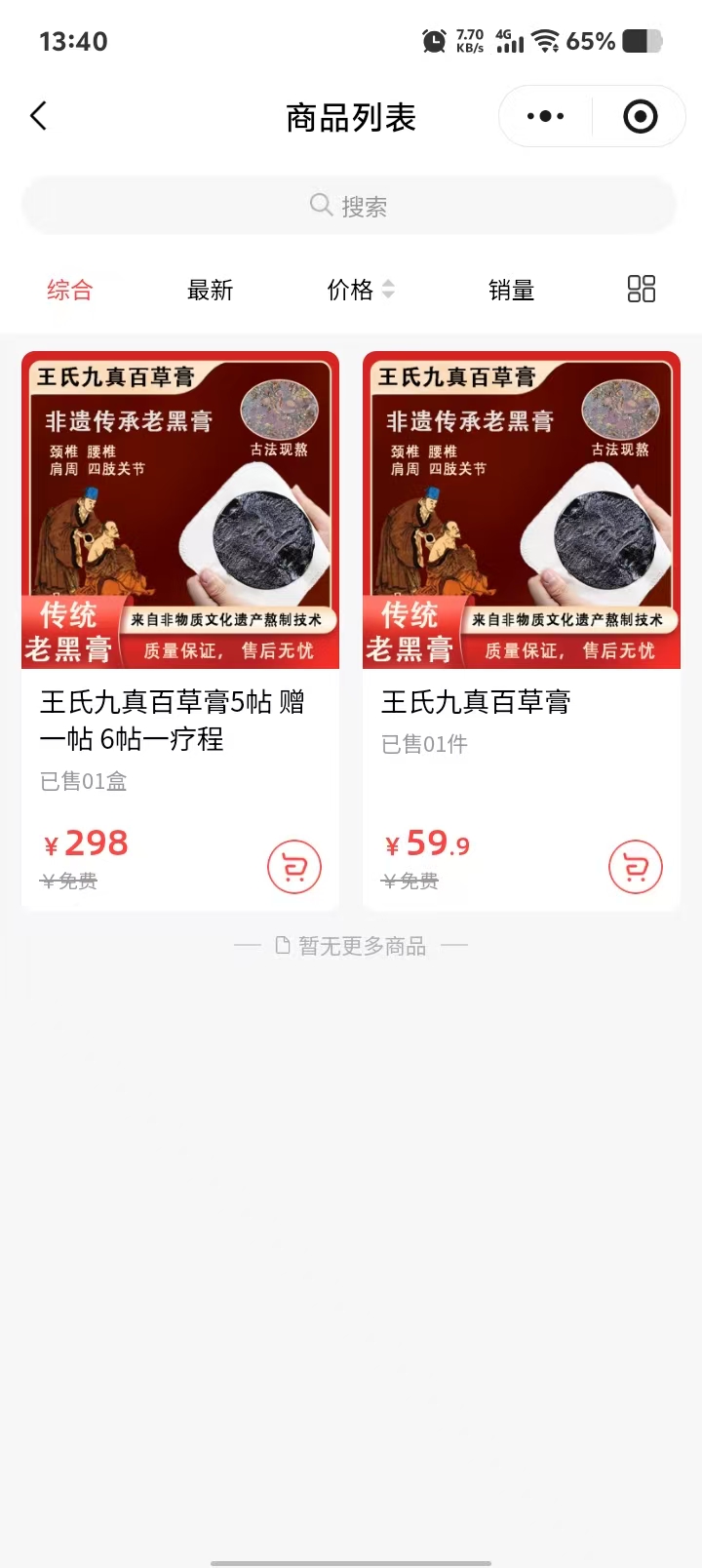
Task: Add the ¥59.9 product to cart
Action: [635, 867]
